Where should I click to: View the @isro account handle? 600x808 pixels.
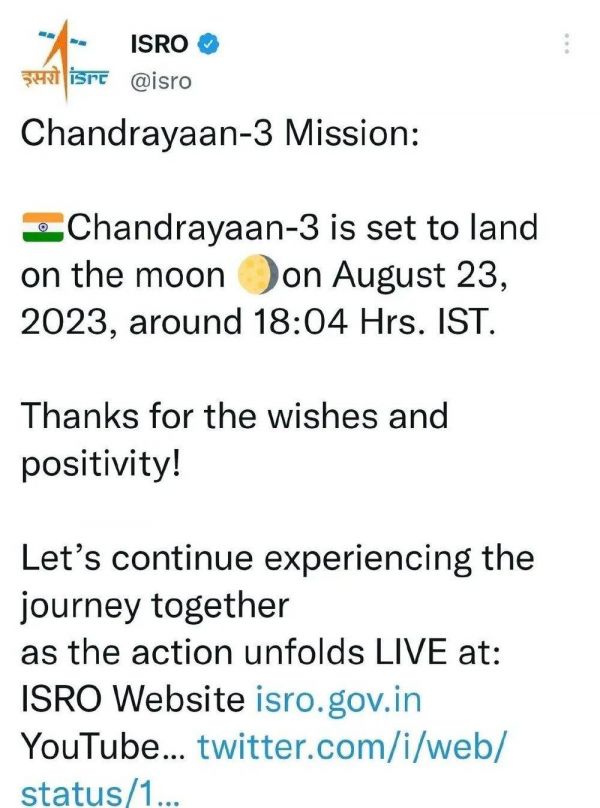tap(162, 80)
